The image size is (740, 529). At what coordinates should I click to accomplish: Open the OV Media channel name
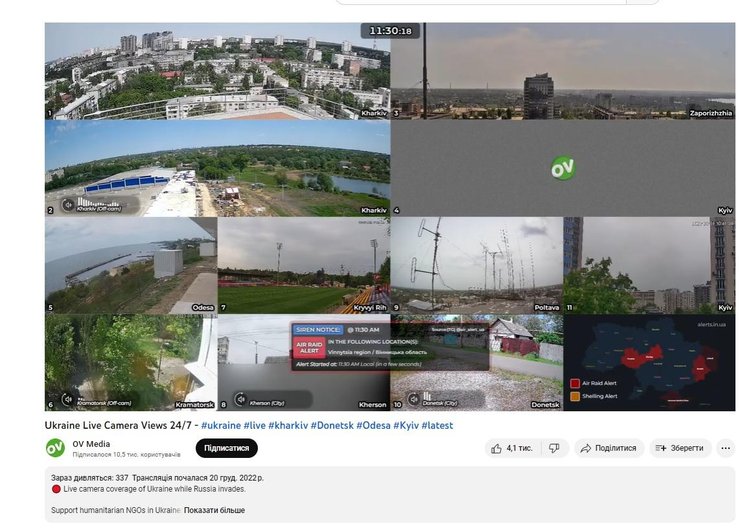[92, 443]
